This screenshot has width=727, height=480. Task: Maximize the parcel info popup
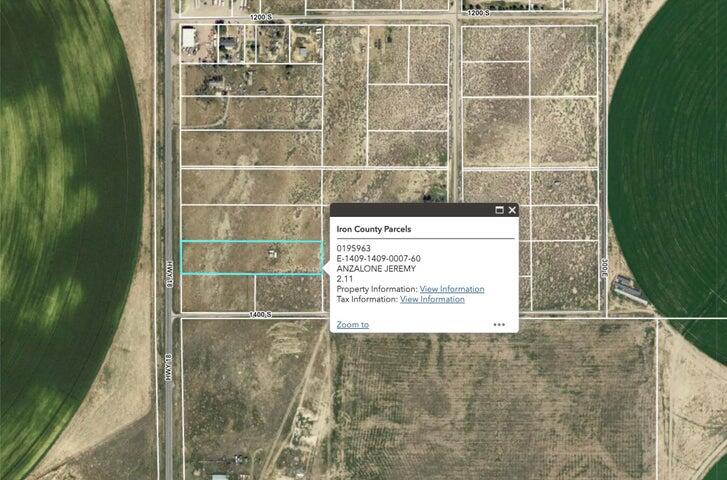(x=499, y=210)
